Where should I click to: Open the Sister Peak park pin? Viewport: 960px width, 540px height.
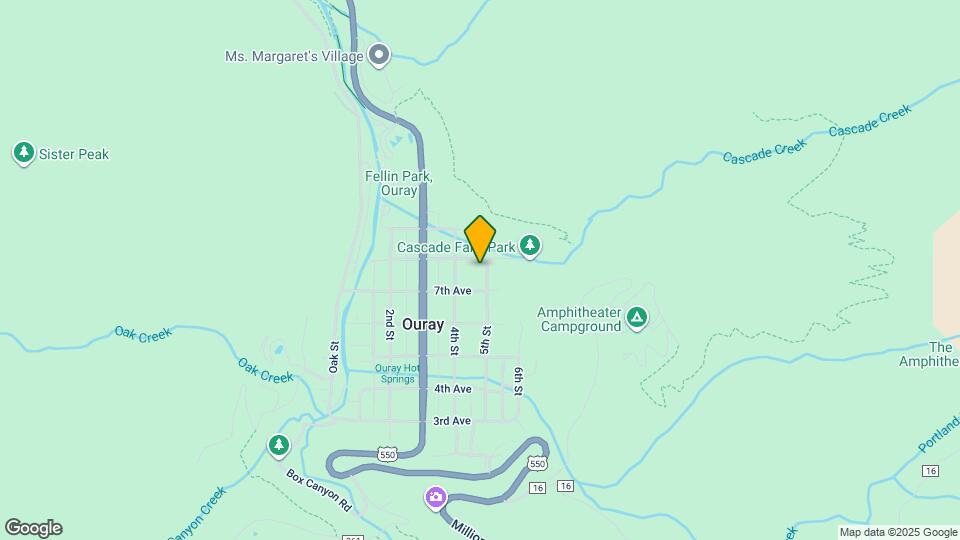point(24,154)
